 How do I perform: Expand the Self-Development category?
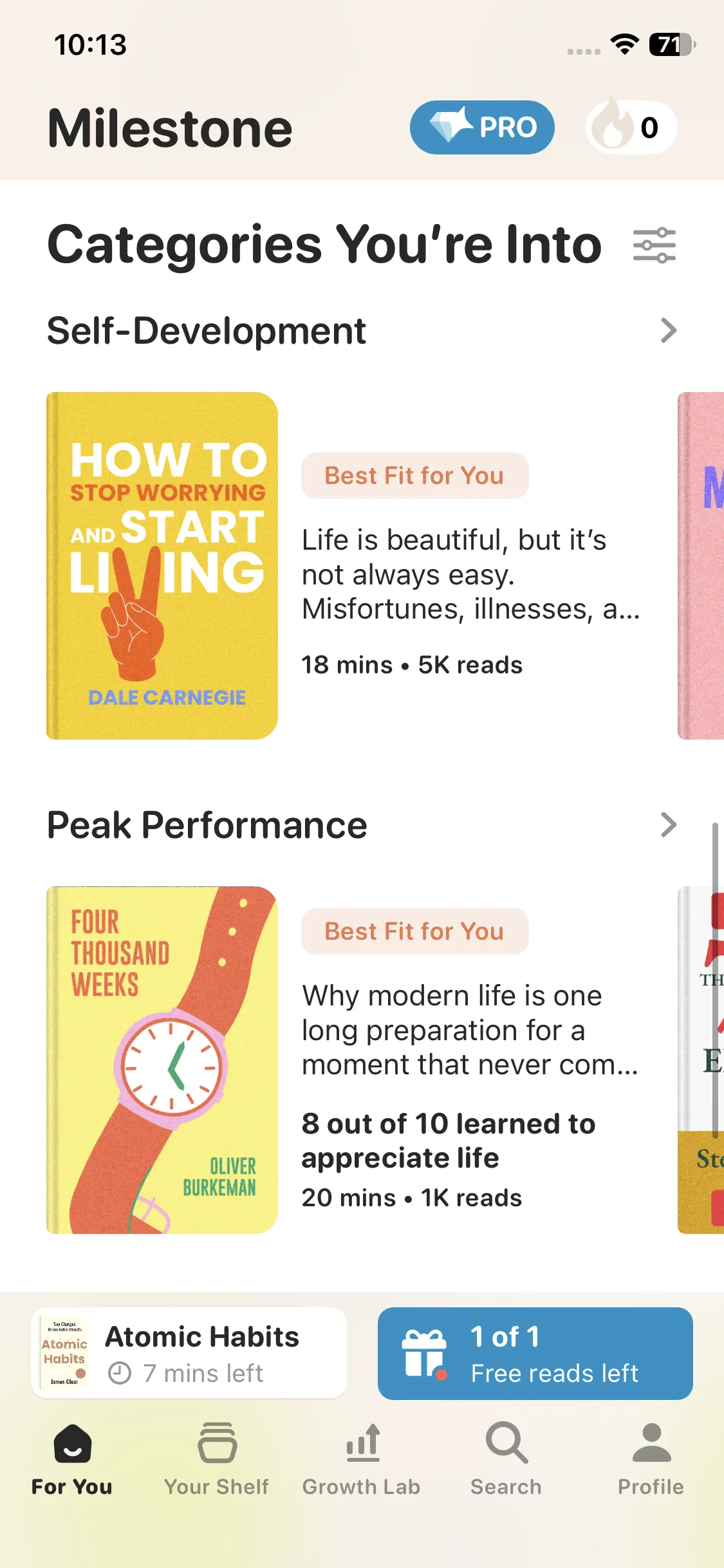(362, 331)
